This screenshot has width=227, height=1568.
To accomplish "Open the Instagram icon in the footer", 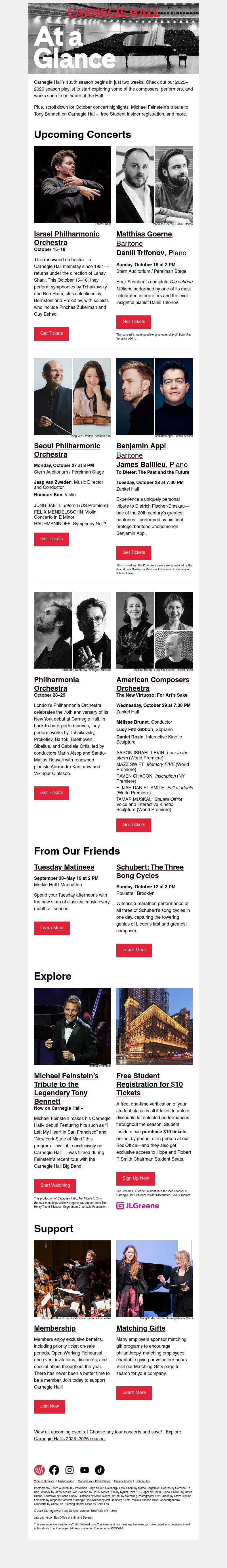I will pos(70,1470).
